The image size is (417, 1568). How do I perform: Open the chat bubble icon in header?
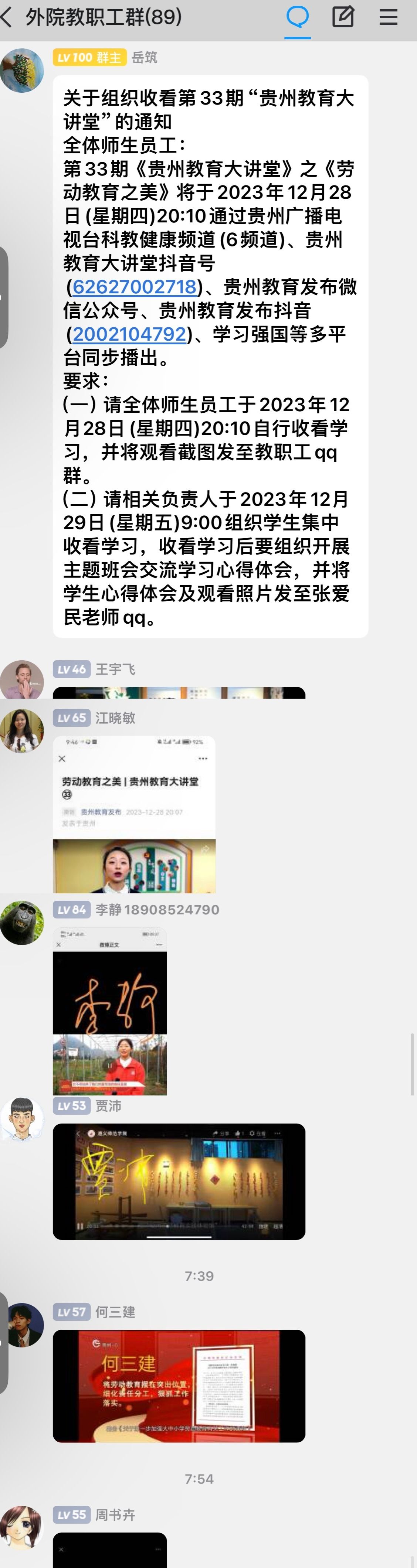click(298, 16)
